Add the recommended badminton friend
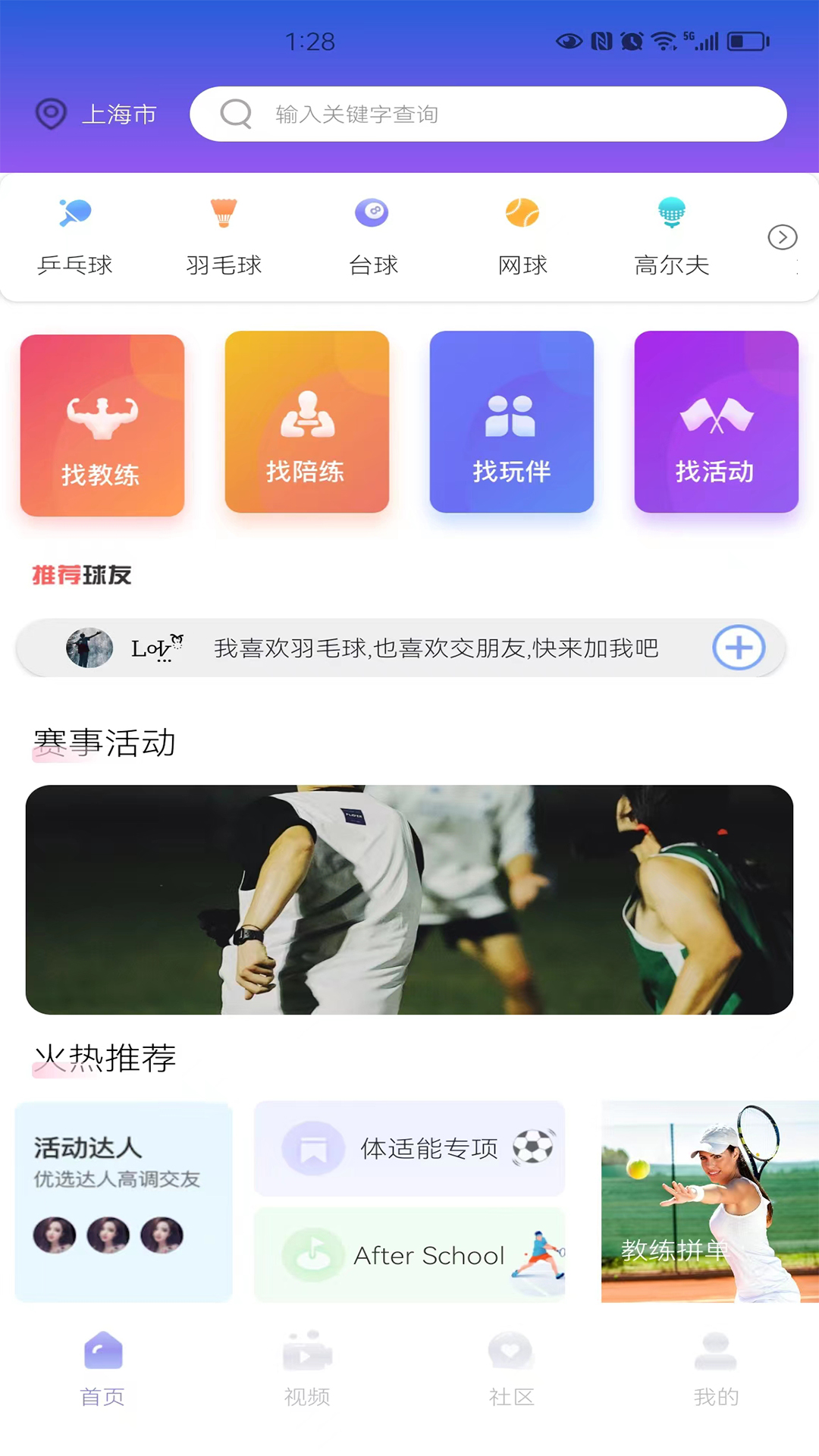The image size is (819, 1456). coord(737,648)
